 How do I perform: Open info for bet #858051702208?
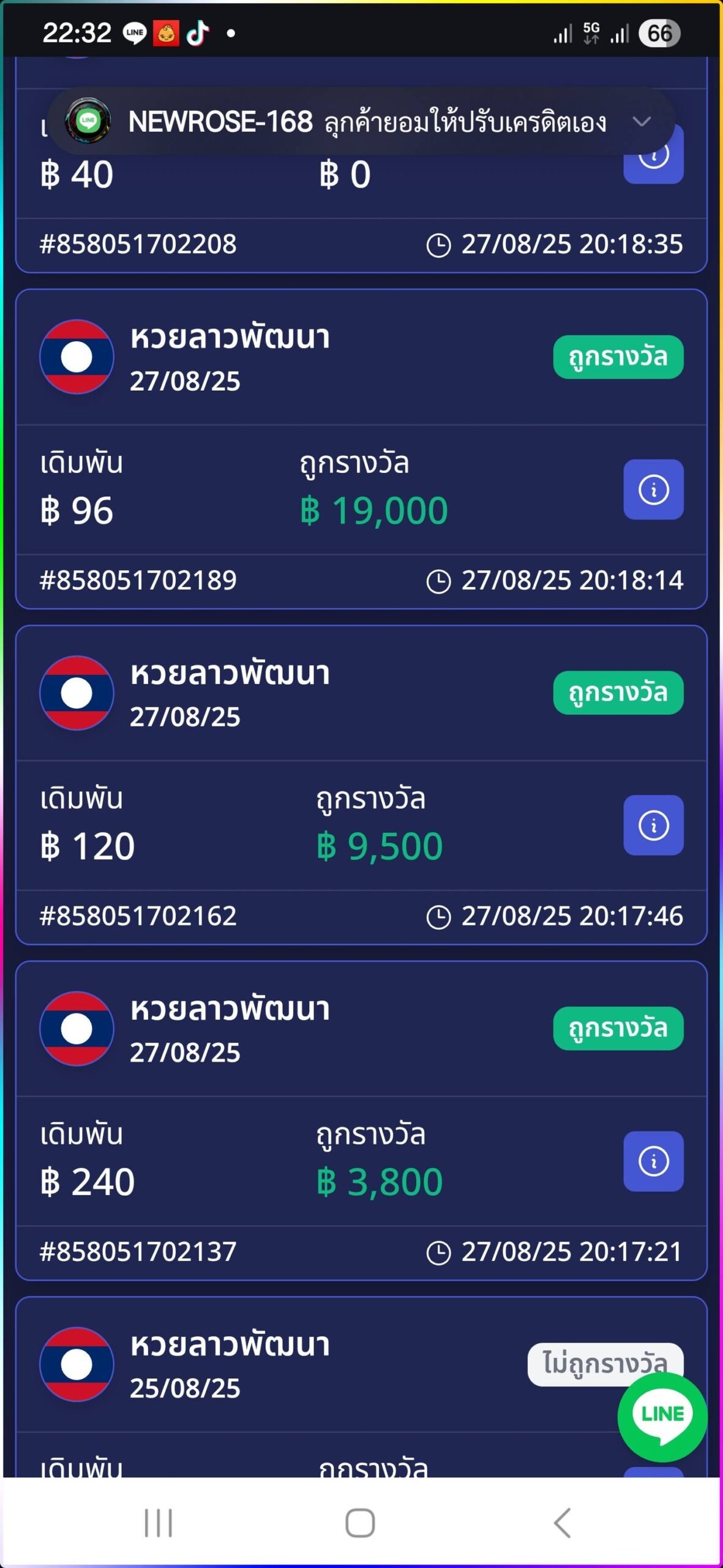653,165
